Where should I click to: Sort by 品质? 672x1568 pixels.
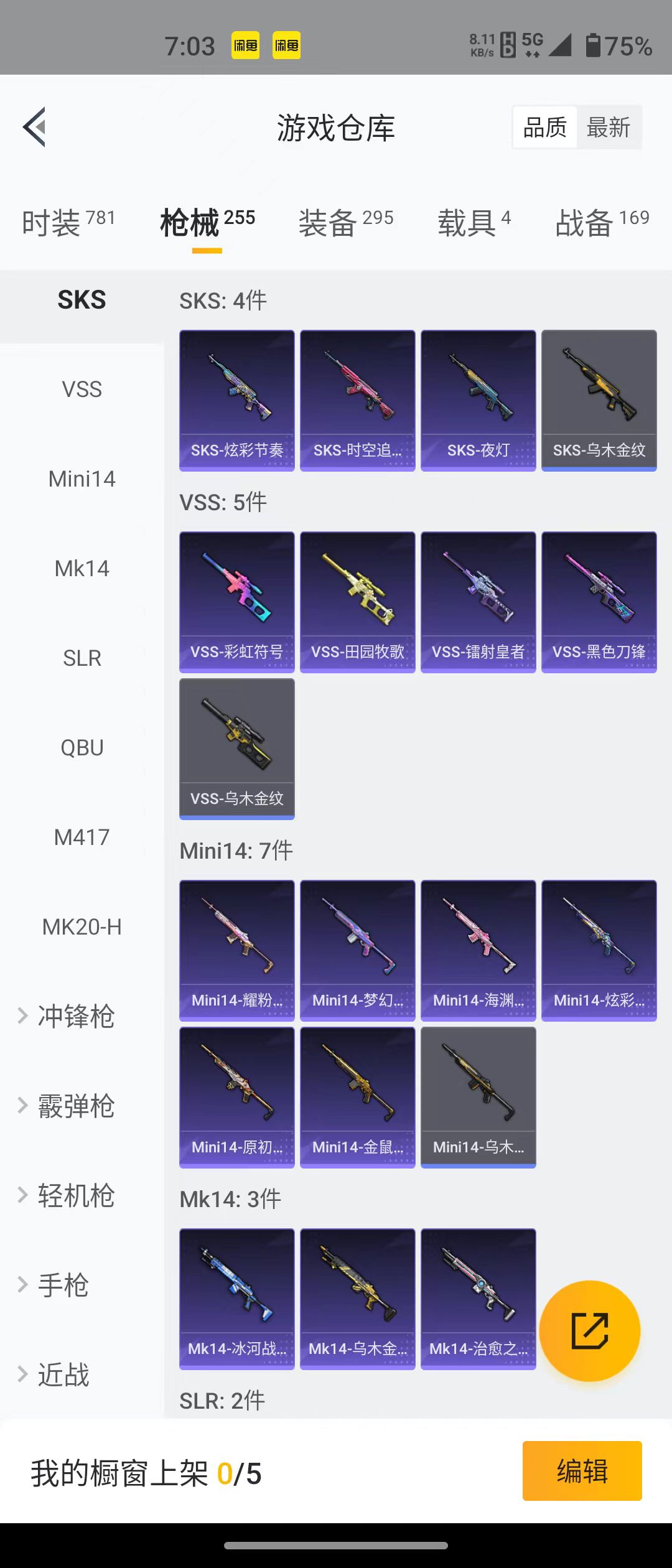[x=545, y=128]
